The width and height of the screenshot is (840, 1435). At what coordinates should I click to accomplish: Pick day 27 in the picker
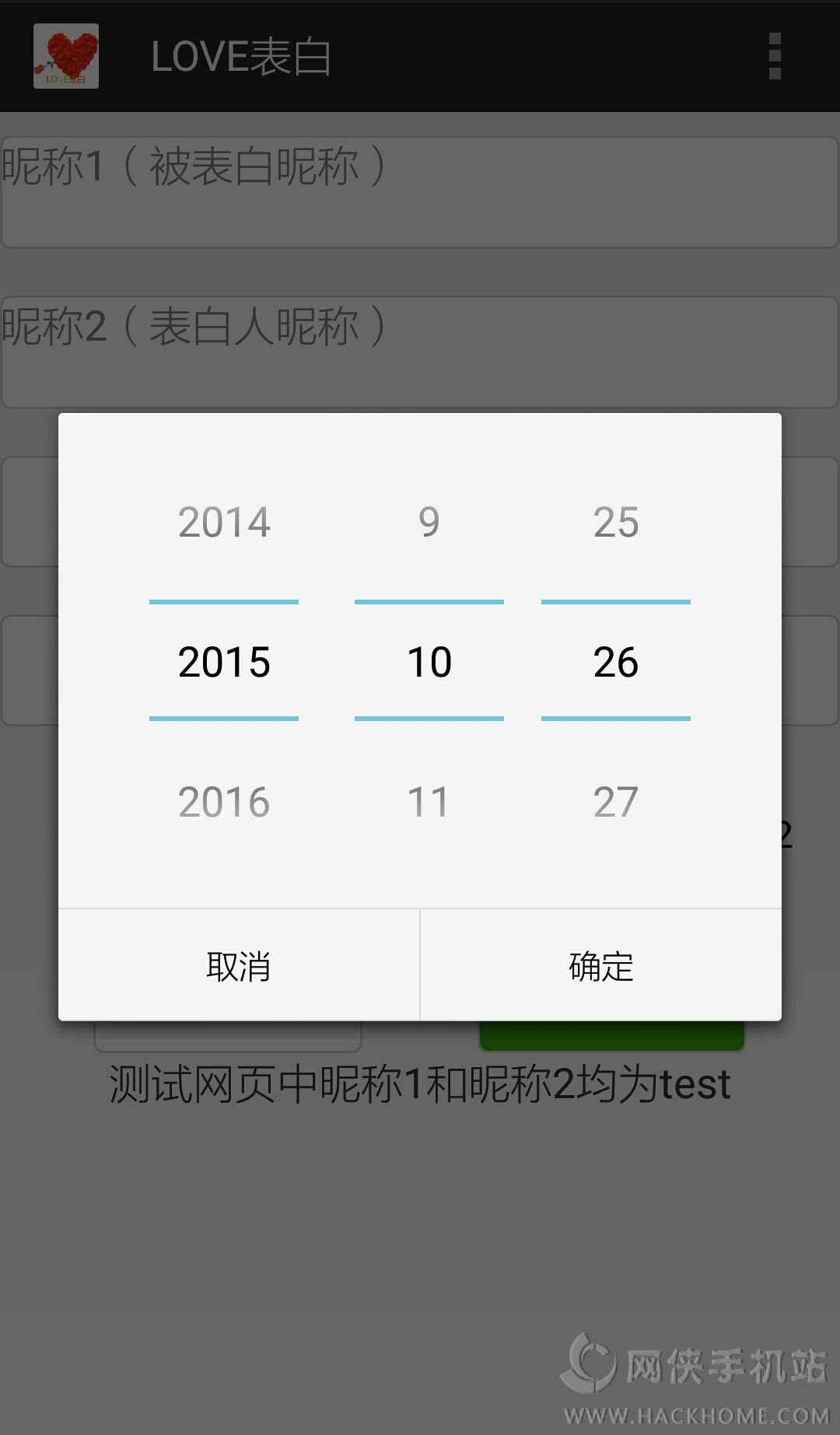(616, 802)
